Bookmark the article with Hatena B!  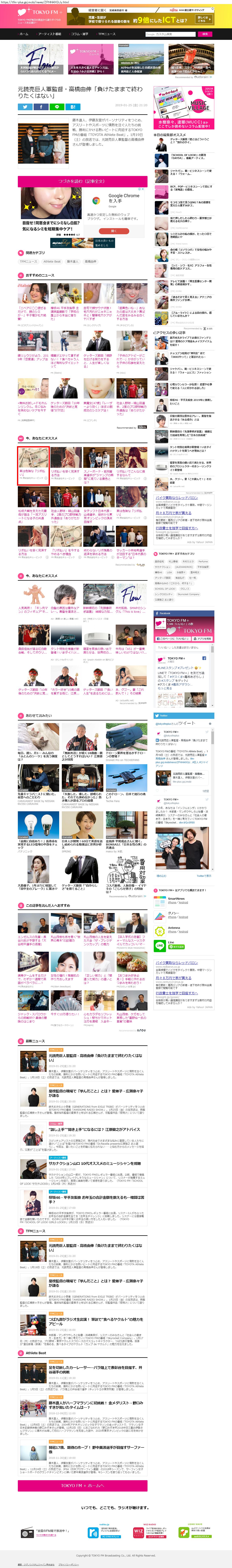click(73, 107)
